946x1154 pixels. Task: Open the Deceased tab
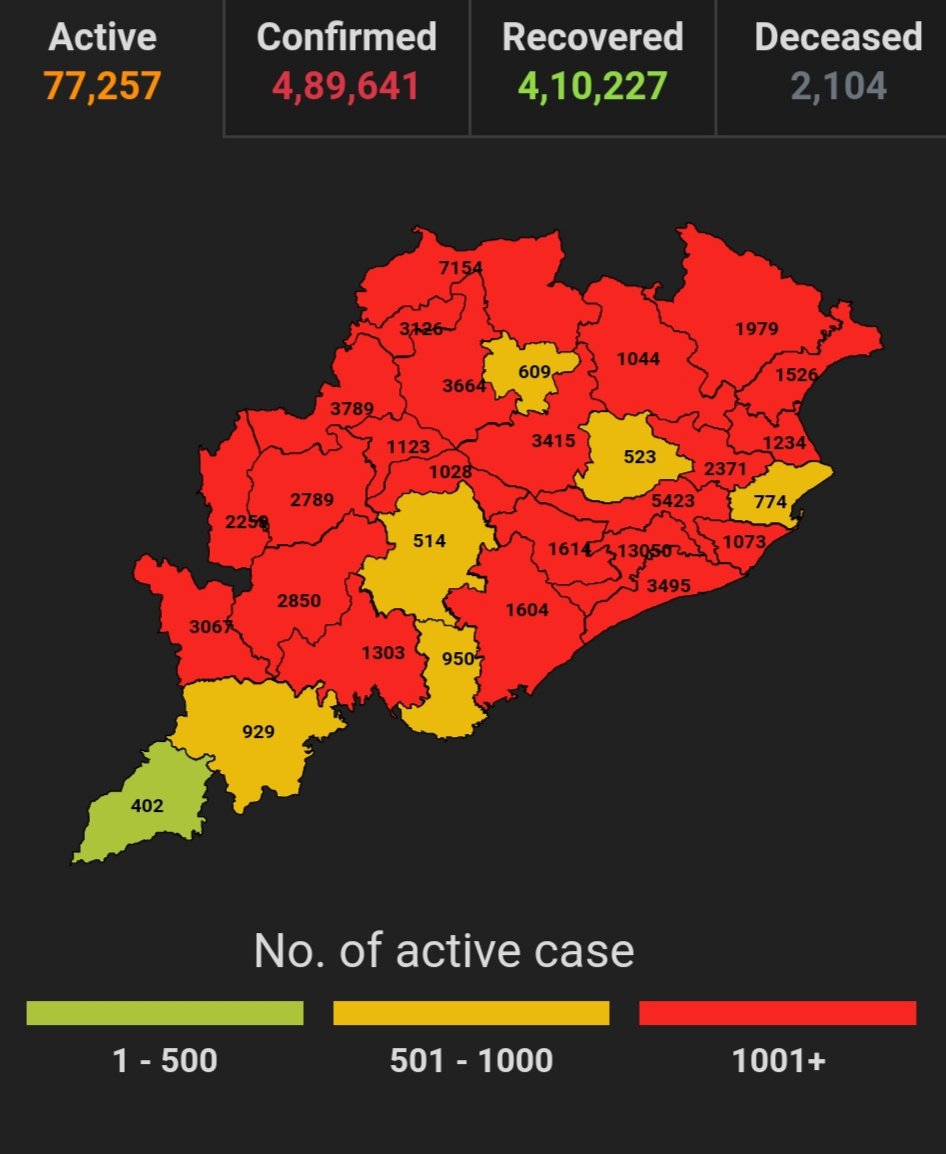point(838,62)
